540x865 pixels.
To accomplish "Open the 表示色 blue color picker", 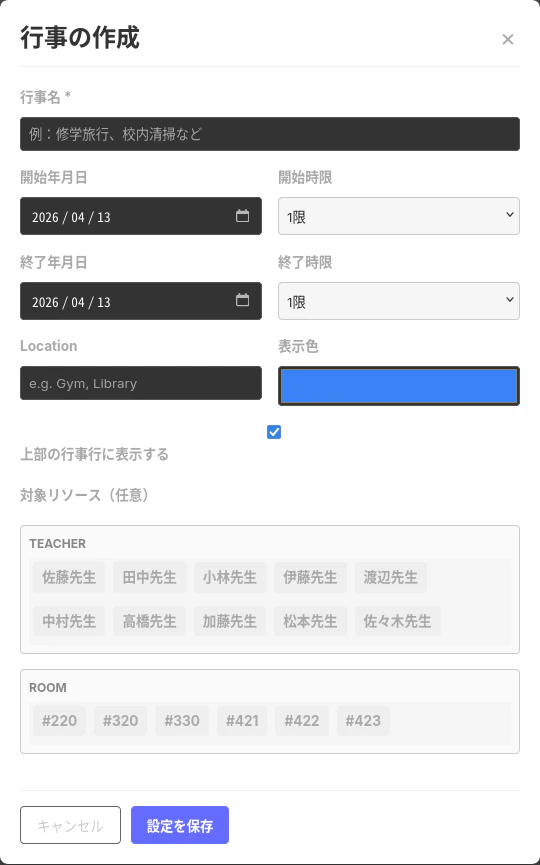I will coord(399,386).
